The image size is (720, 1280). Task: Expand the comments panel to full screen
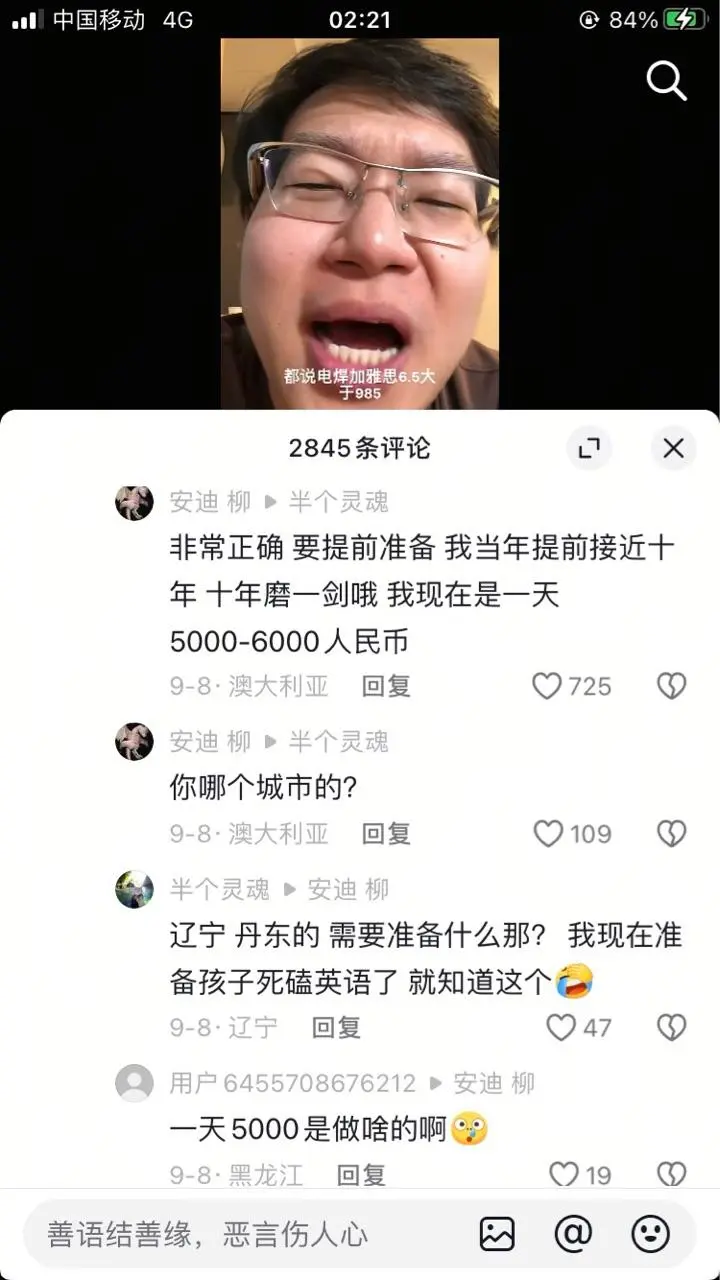click(x=589, y=448)
